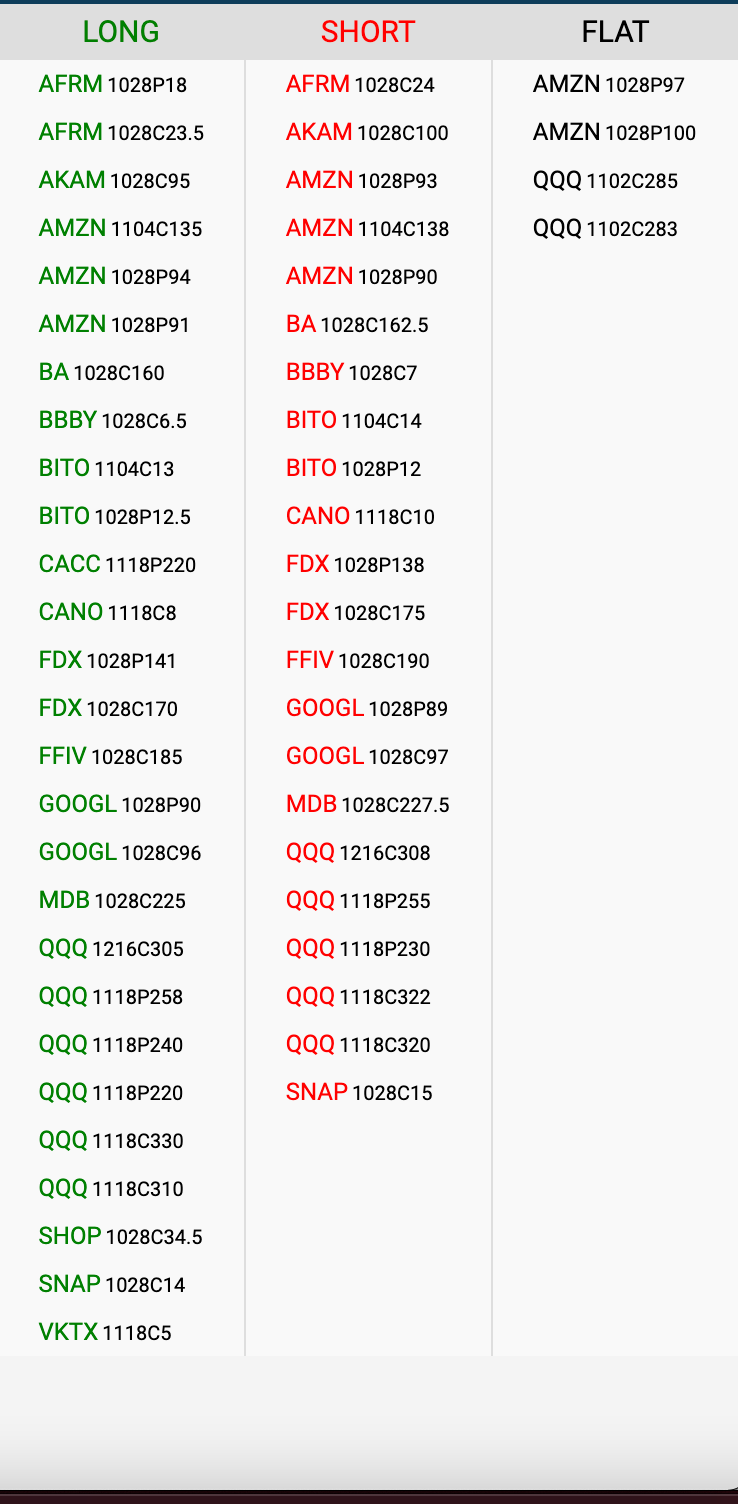738x1504 pixels.
Task: Select the short SNAP 1028C15 position
Action: (x=359, y=1093)
